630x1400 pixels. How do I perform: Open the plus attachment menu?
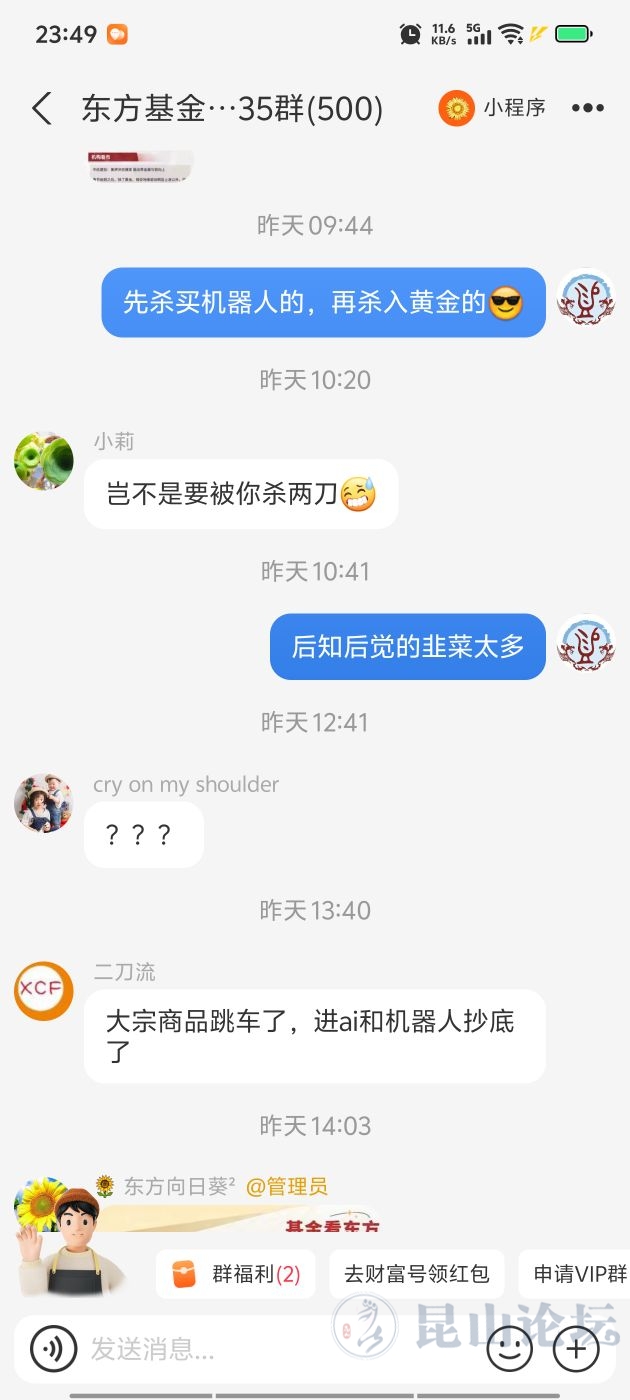[576, 1349]
